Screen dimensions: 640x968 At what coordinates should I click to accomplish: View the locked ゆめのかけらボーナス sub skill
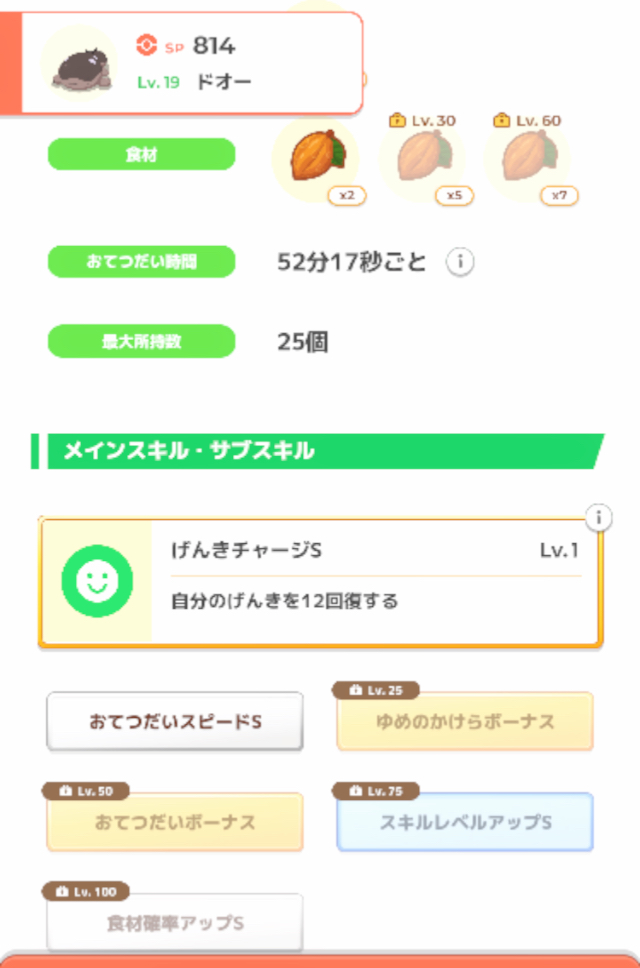tap(465, 721)
